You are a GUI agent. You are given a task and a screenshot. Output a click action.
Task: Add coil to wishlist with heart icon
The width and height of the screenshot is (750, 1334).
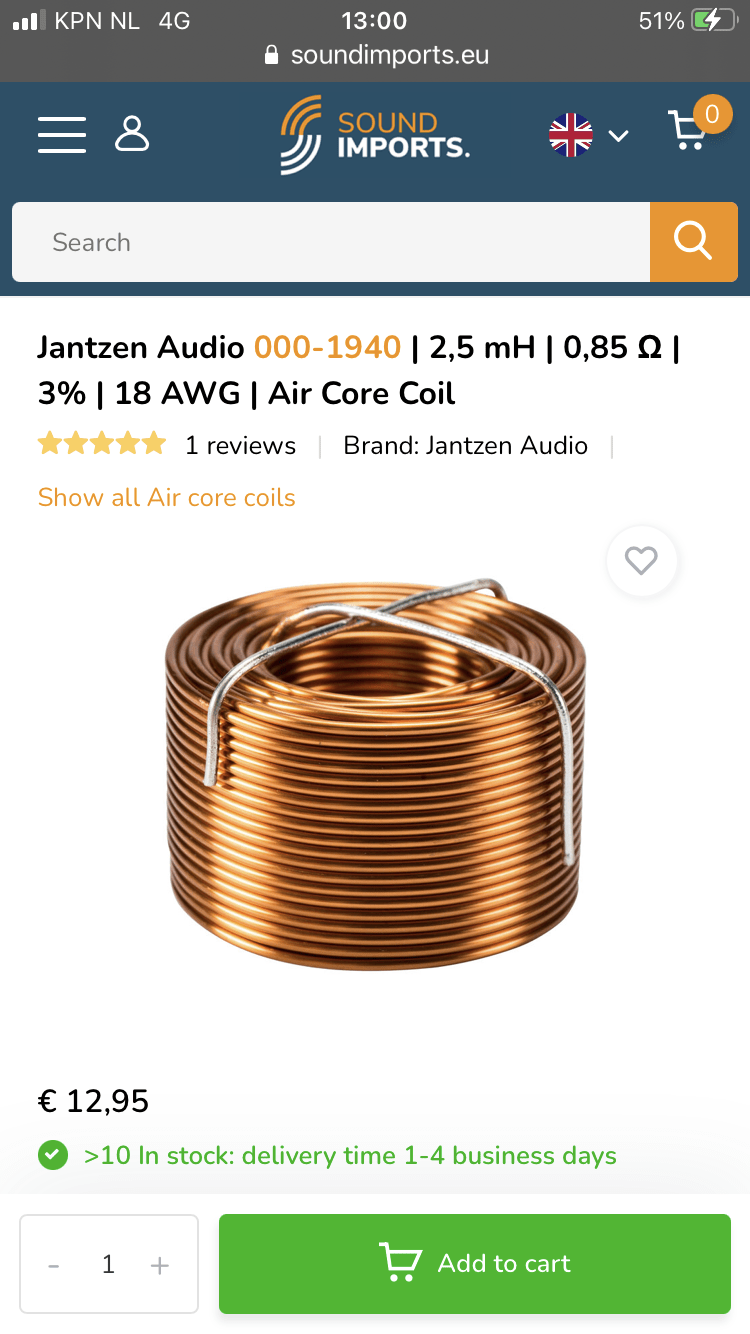(641, 561)
